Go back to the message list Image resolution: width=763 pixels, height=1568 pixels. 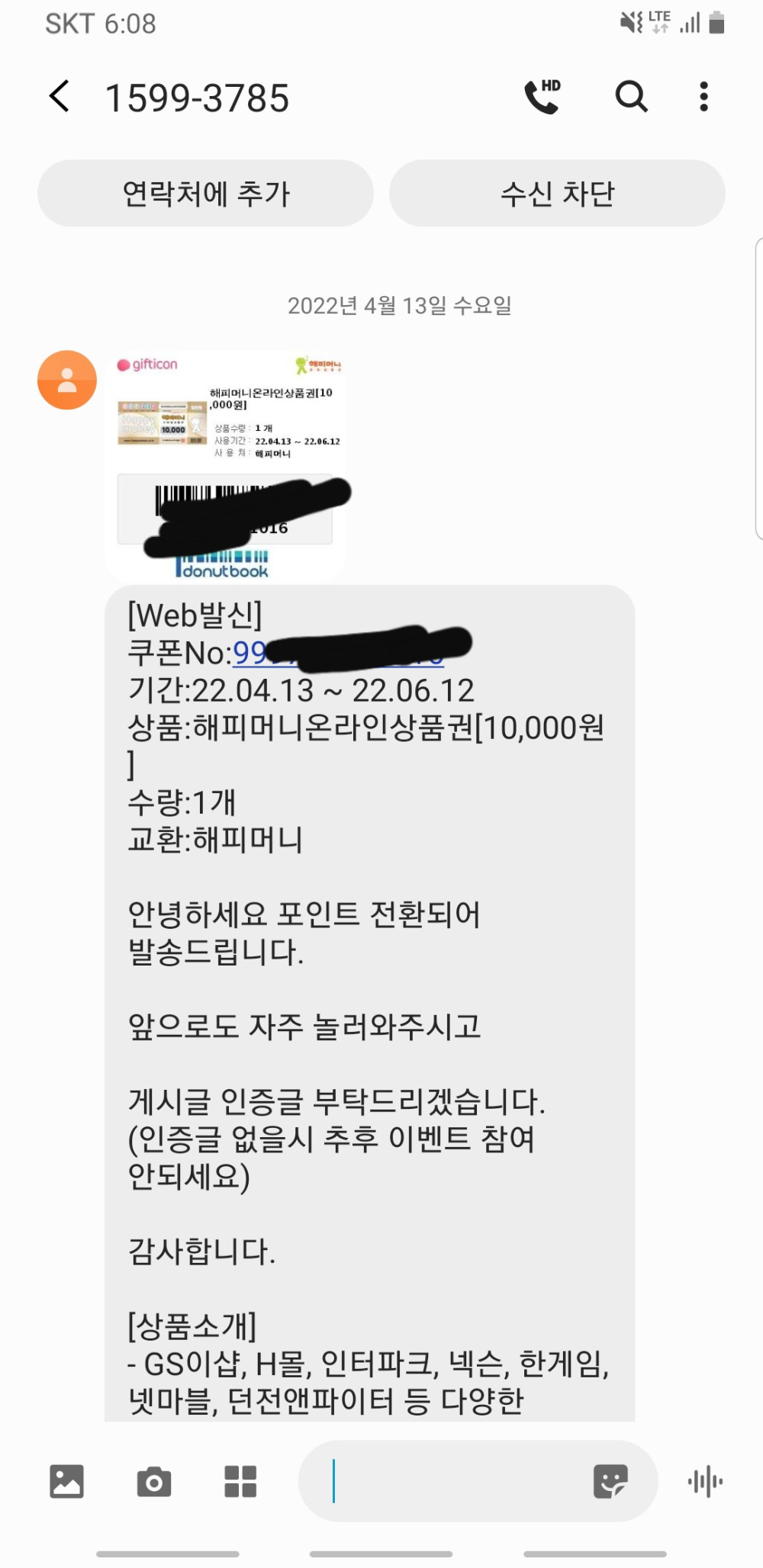coord(60,97)
